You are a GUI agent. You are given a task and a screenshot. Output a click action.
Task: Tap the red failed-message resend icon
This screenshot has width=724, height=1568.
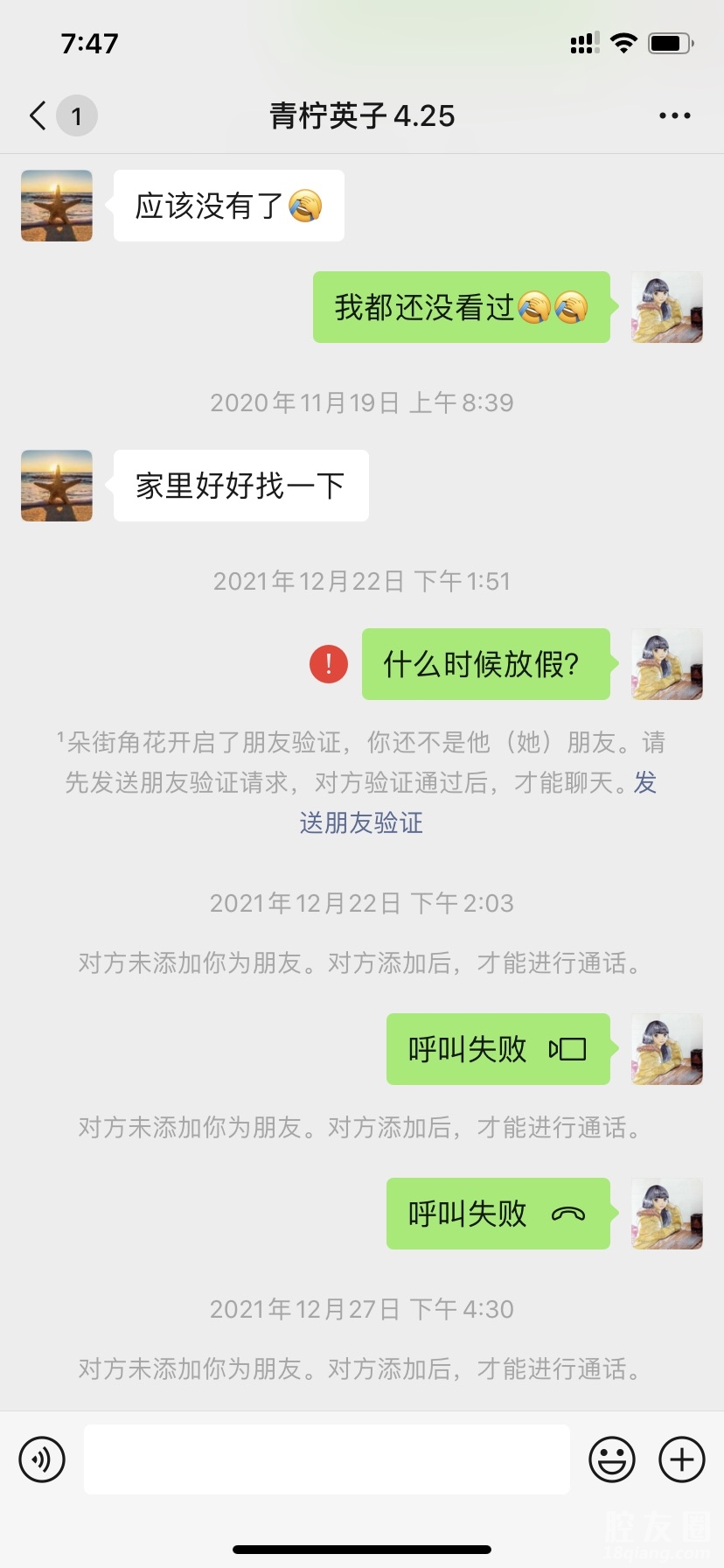pos(329,664)
